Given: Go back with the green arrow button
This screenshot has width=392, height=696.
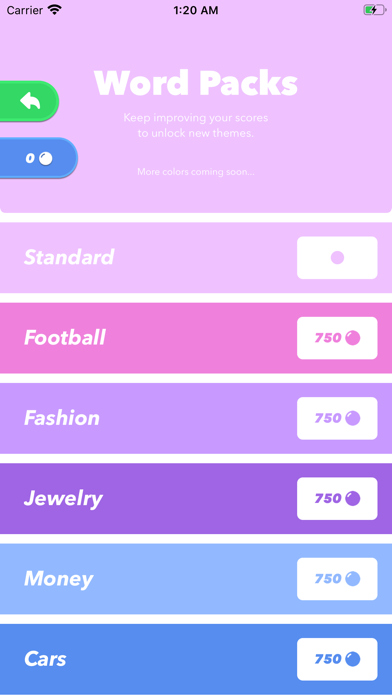Looking at the screenshot, I should pos(28,101).
